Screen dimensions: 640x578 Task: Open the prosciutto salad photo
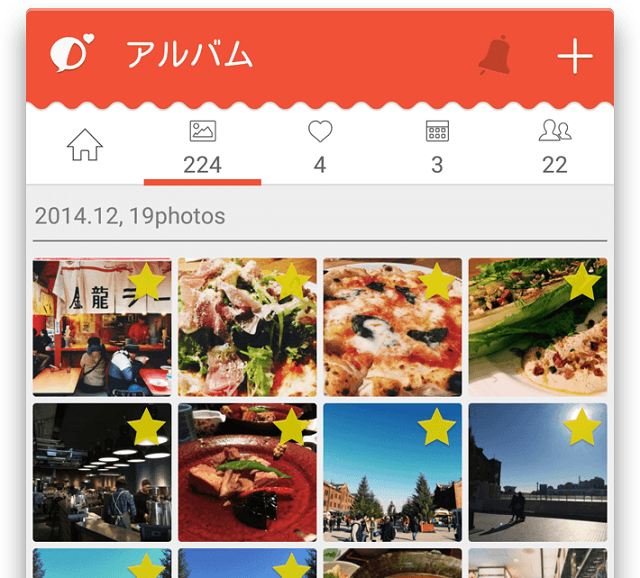(x=247, y=327)
